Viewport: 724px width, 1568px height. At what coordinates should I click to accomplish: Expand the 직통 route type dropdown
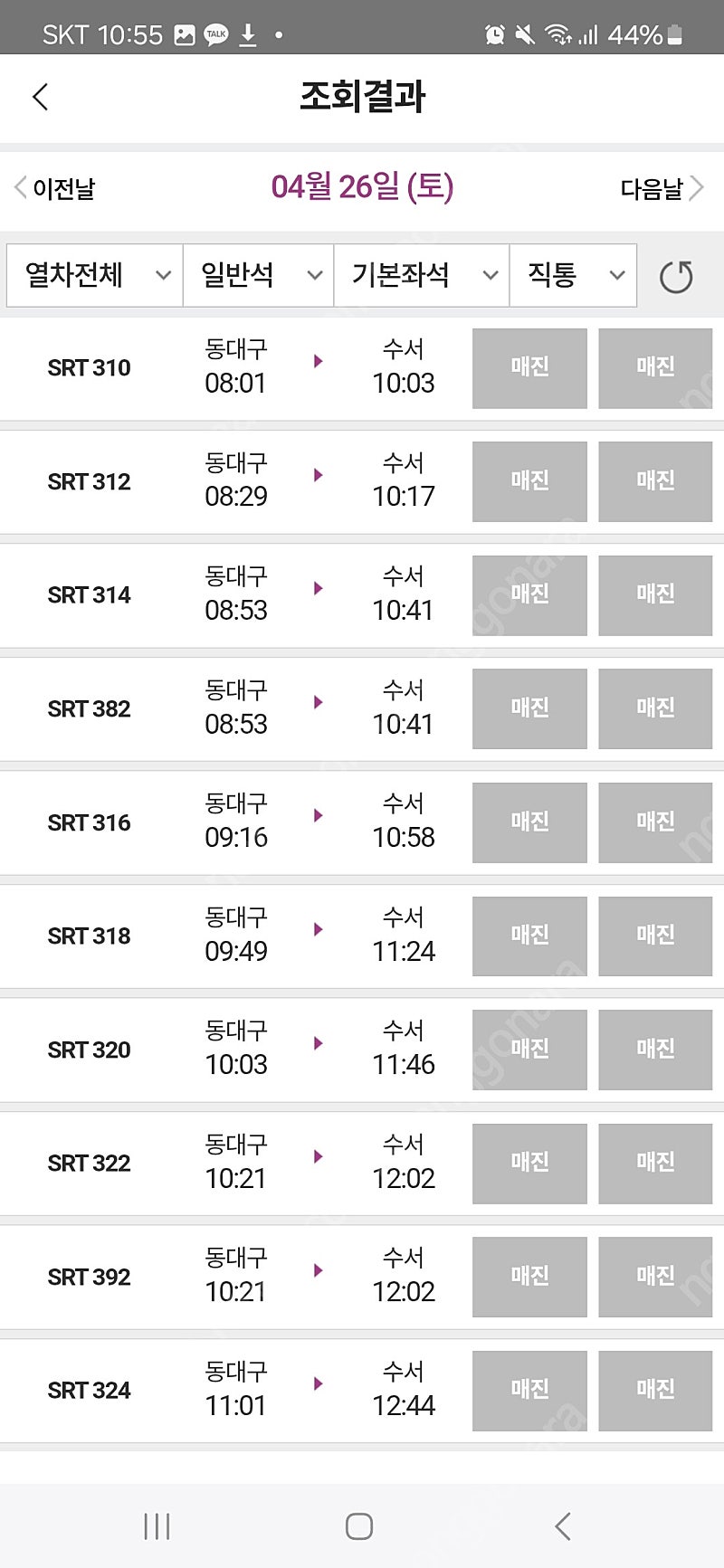point(573,275)
